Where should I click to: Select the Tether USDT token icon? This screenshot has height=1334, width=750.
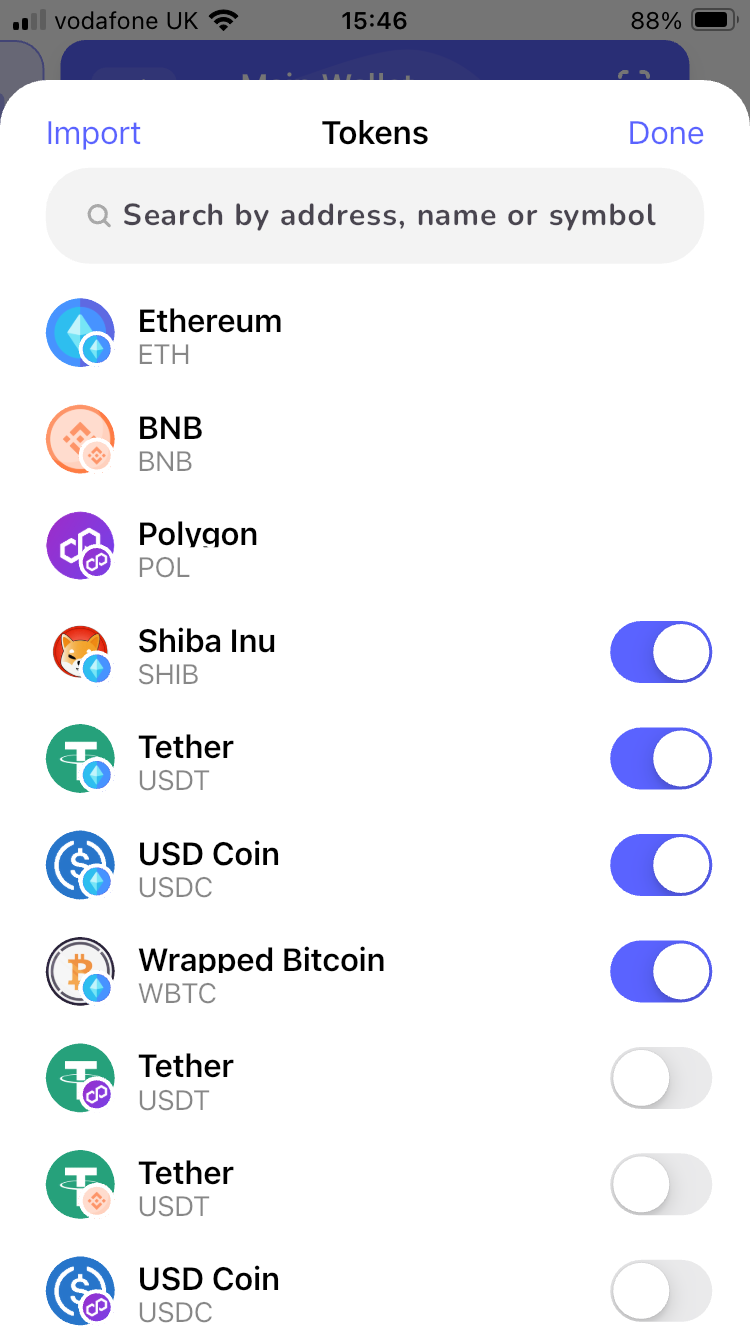point(80,759)
